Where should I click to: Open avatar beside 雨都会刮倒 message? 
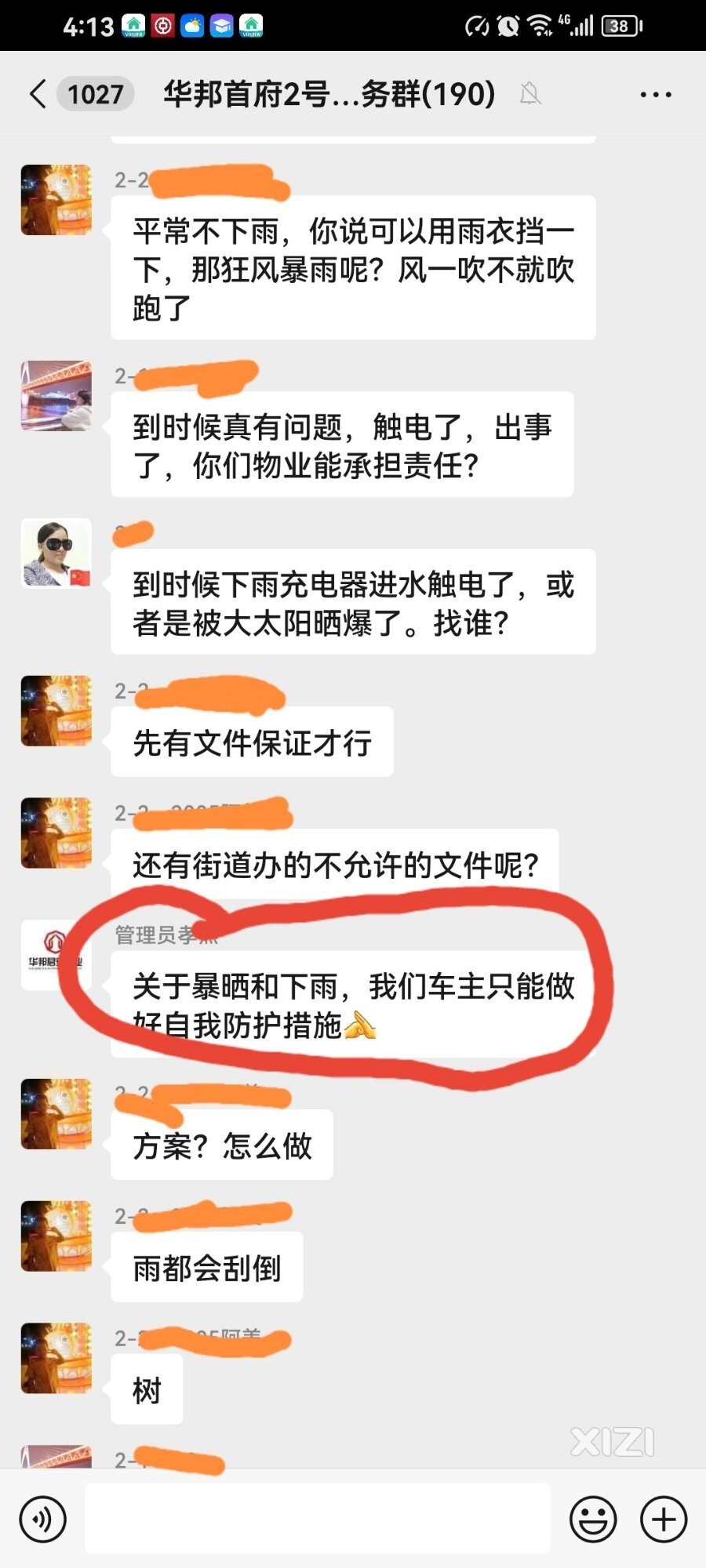click(x=56, y=1236)
